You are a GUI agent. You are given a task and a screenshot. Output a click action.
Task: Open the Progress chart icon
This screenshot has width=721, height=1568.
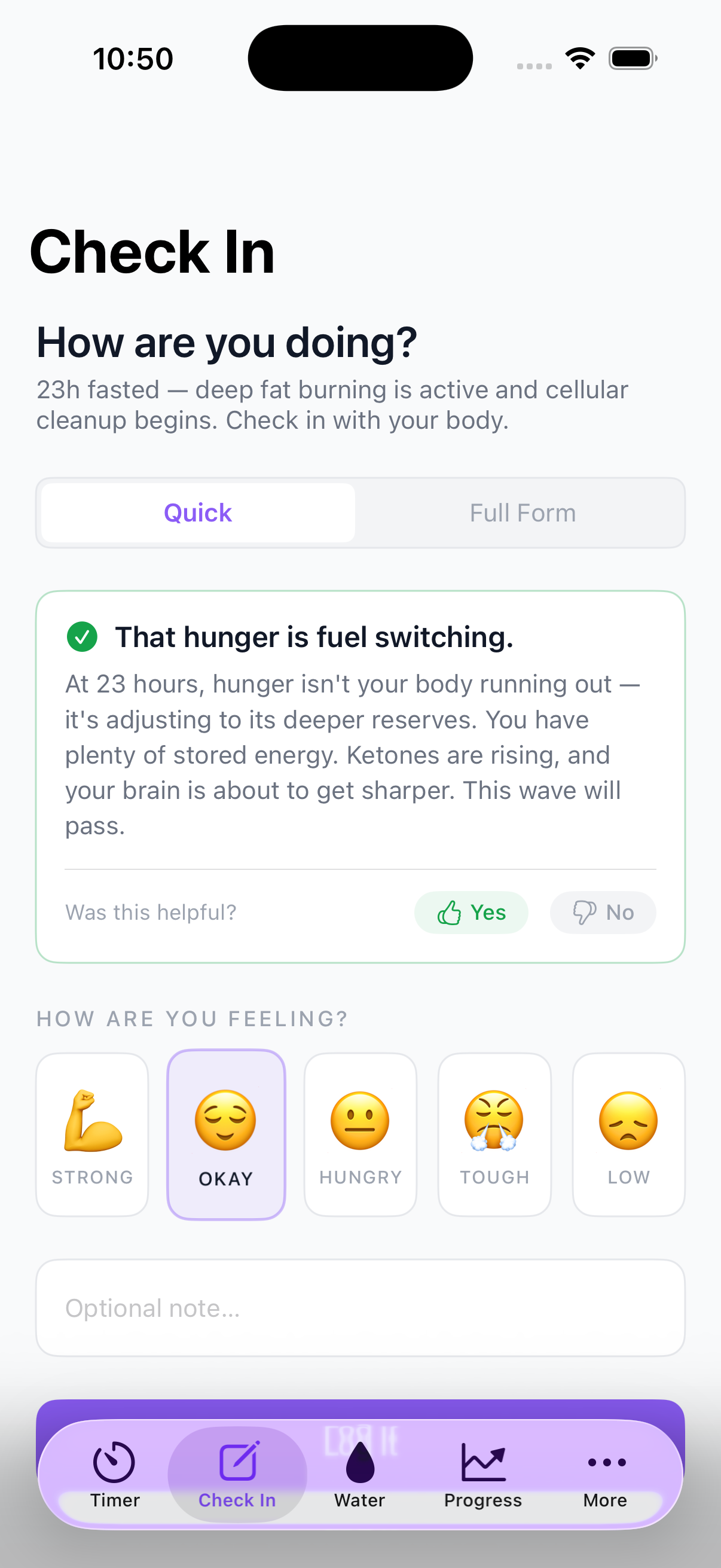(x=482, y=1462)
